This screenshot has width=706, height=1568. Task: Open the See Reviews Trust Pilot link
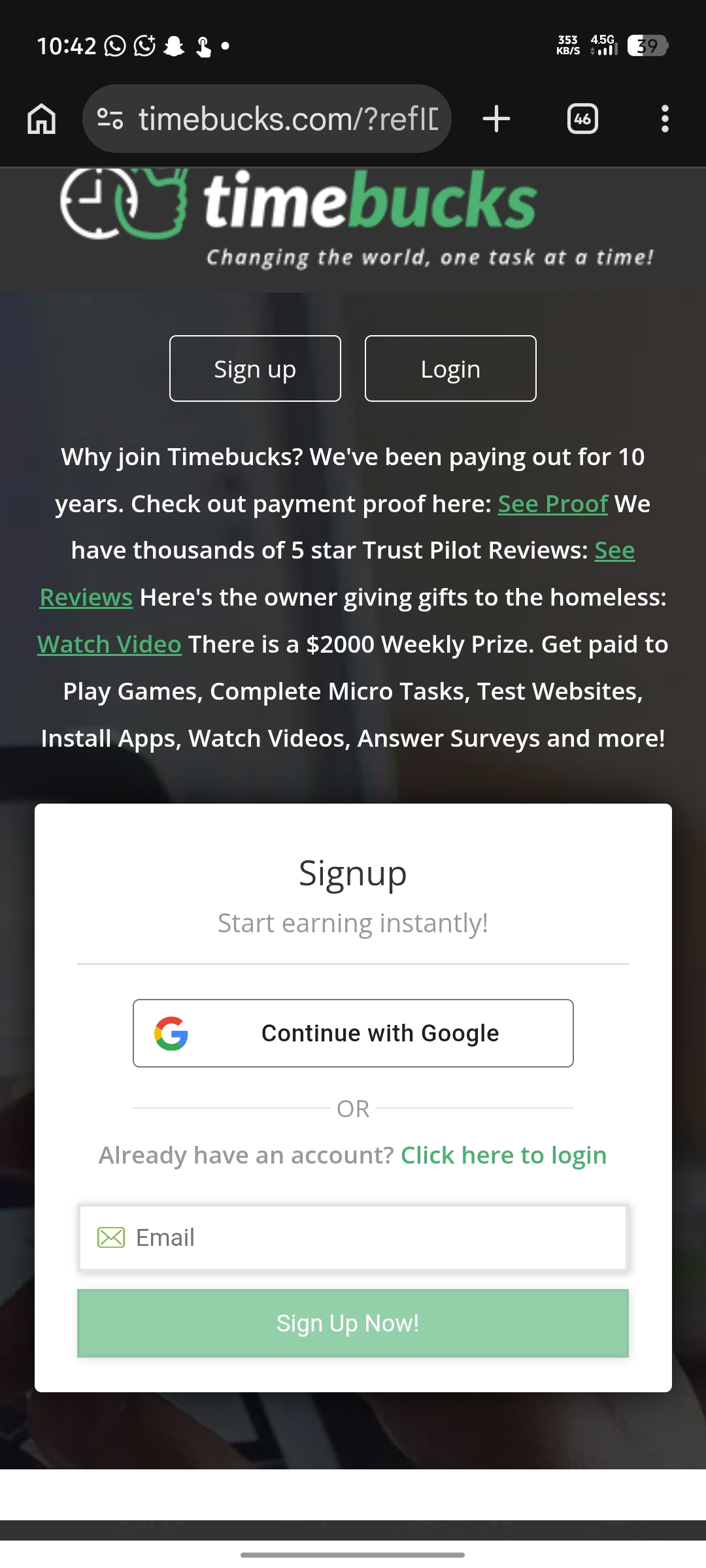pos(614,551)
